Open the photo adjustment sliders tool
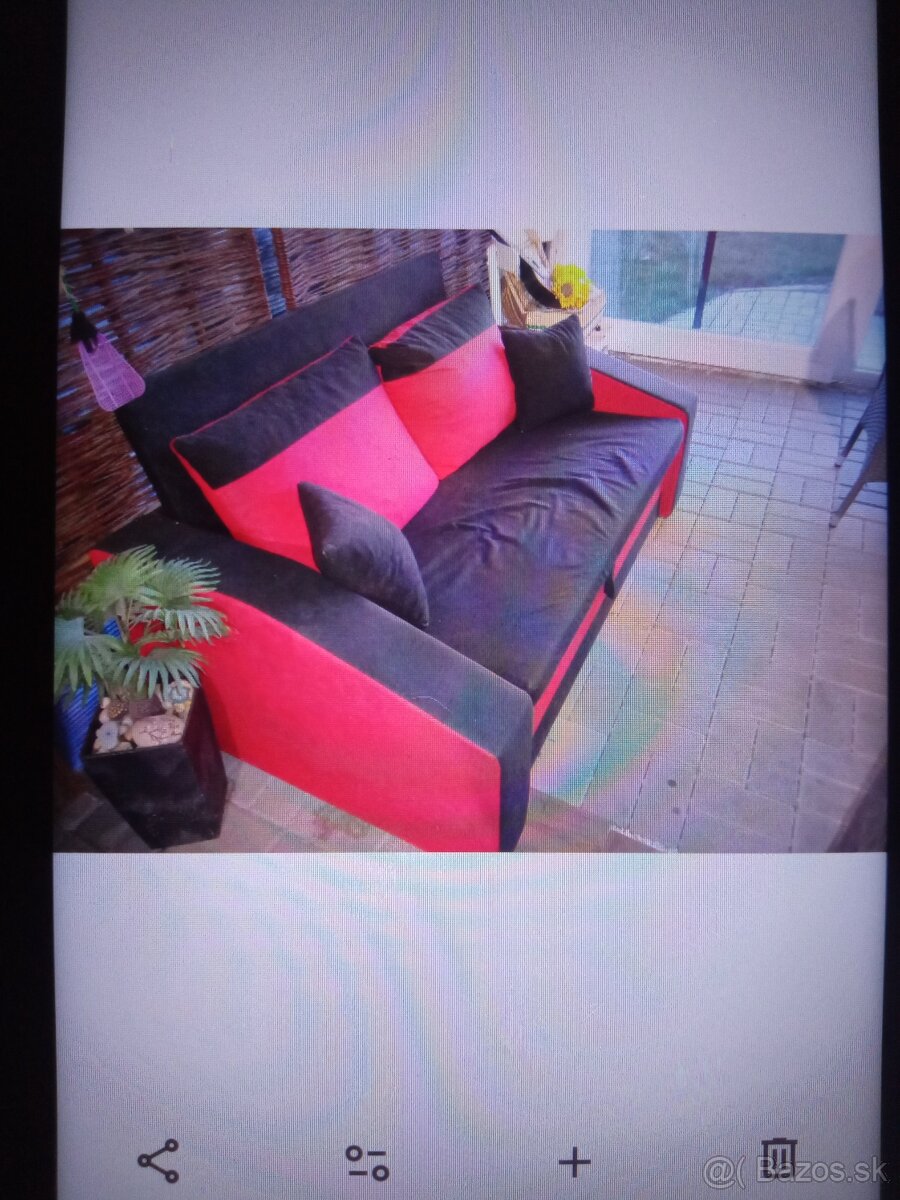This screenshot has height=1200, width=900. coord(367,1162)
